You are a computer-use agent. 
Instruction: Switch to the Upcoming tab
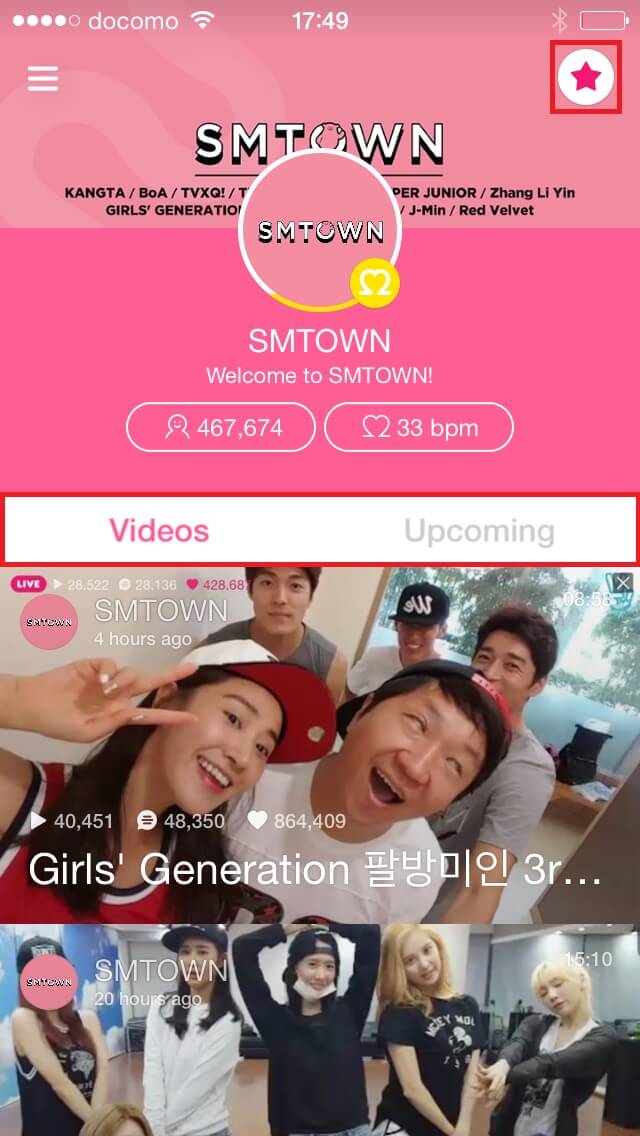pyautogui.click(x=479, y=531)
